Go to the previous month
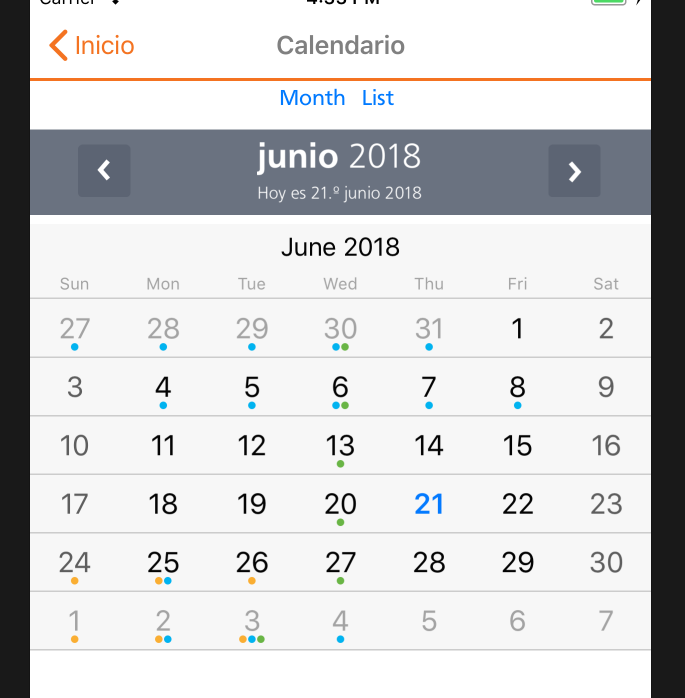Screen dimensions: 685x698 click(104, 171)
